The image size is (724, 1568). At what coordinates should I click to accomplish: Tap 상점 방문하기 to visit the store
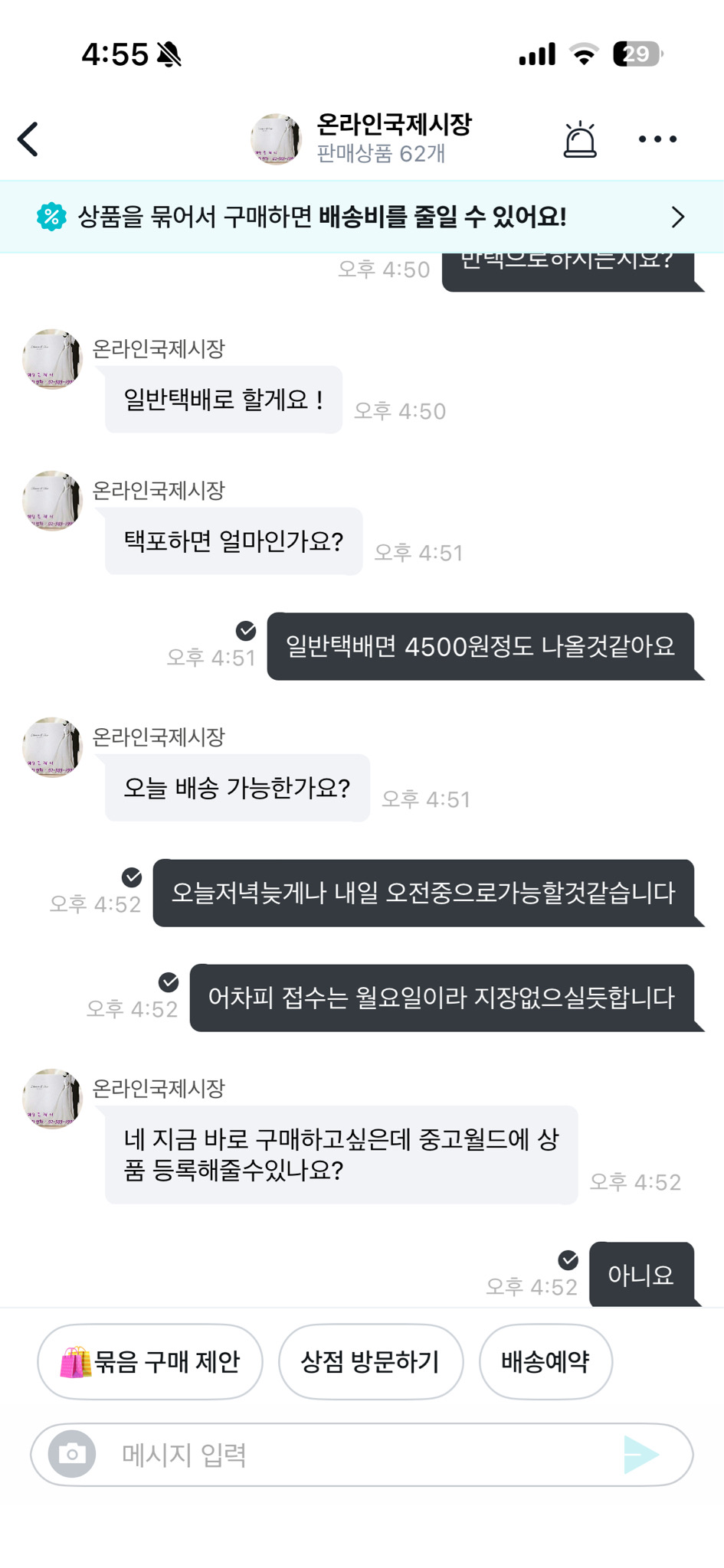pos(371,1361)
